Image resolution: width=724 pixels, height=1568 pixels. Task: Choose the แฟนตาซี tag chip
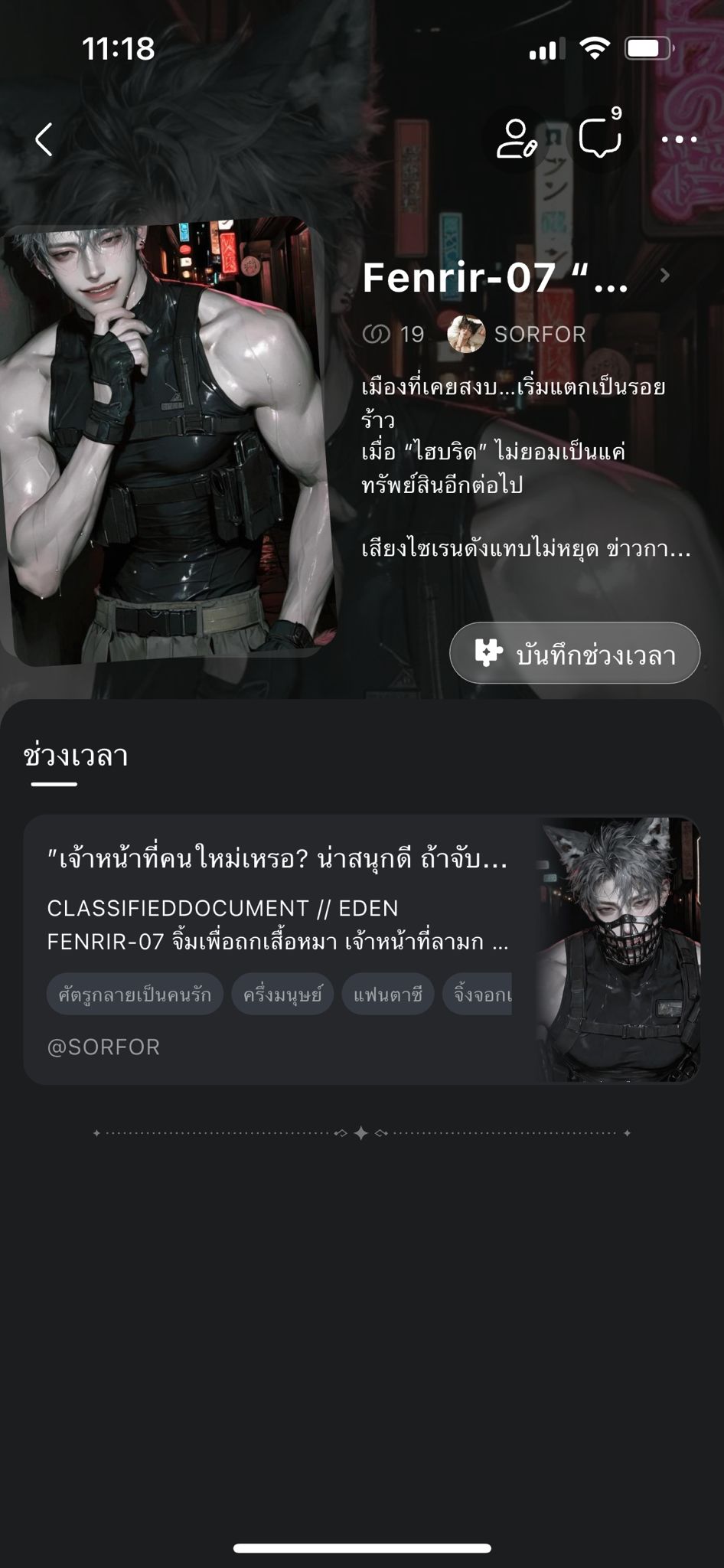coord(388,995)
